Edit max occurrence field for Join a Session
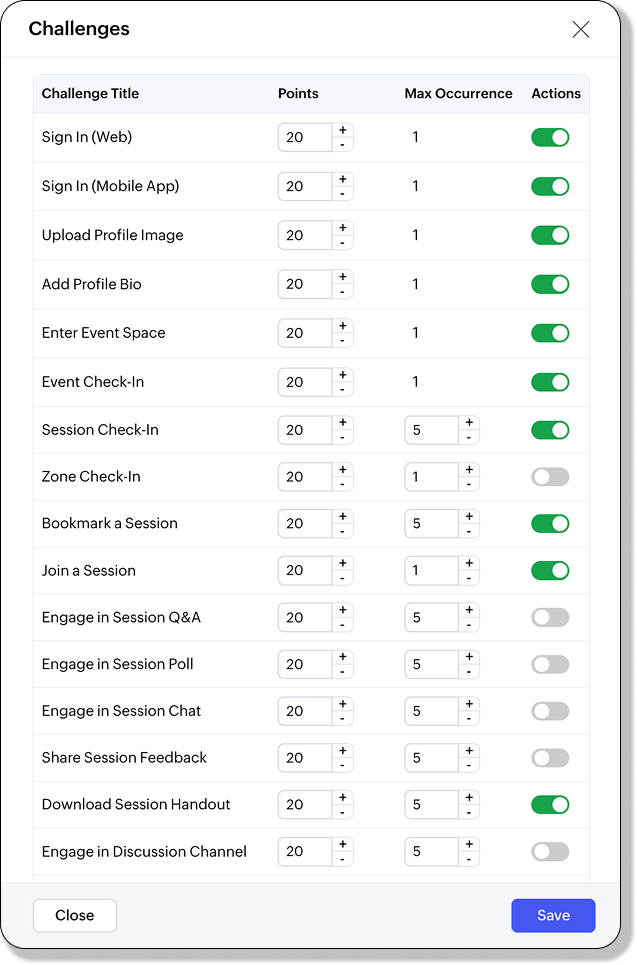 431,571
